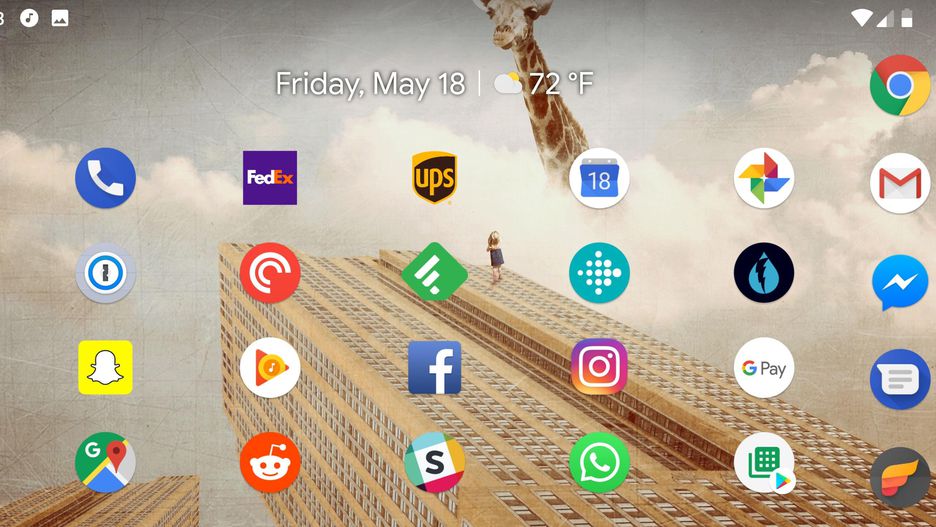The image size is (936, 527).
Task: Launch the Reddit app
Action: [x=270, y=463]
